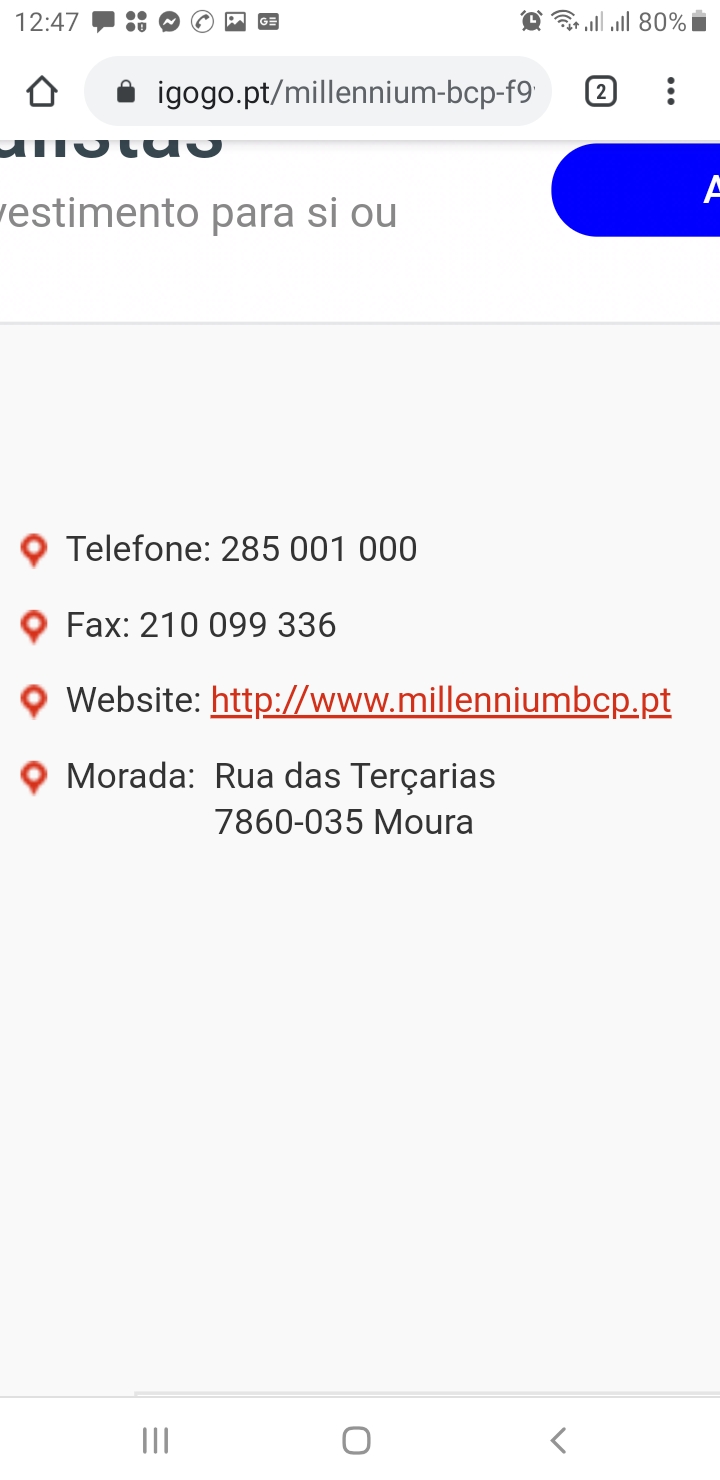Open the tab switcher showing 2 tabs
720x1480 pixels.
[600, 92]
